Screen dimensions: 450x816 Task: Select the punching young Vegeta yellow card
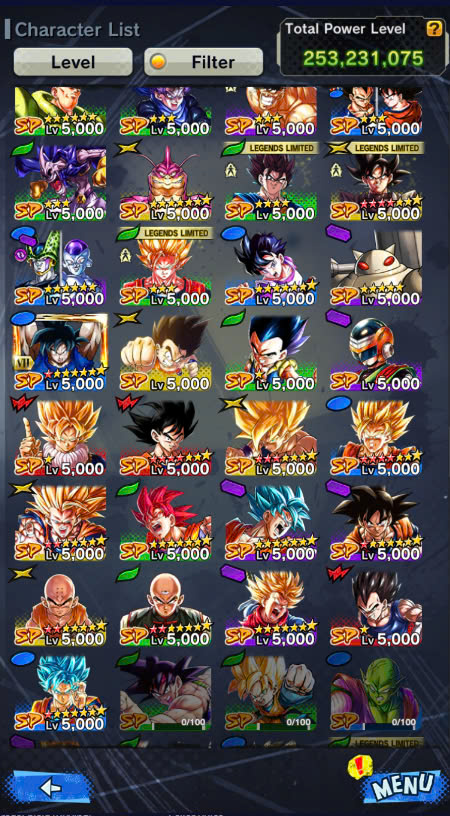click(165, 352)
